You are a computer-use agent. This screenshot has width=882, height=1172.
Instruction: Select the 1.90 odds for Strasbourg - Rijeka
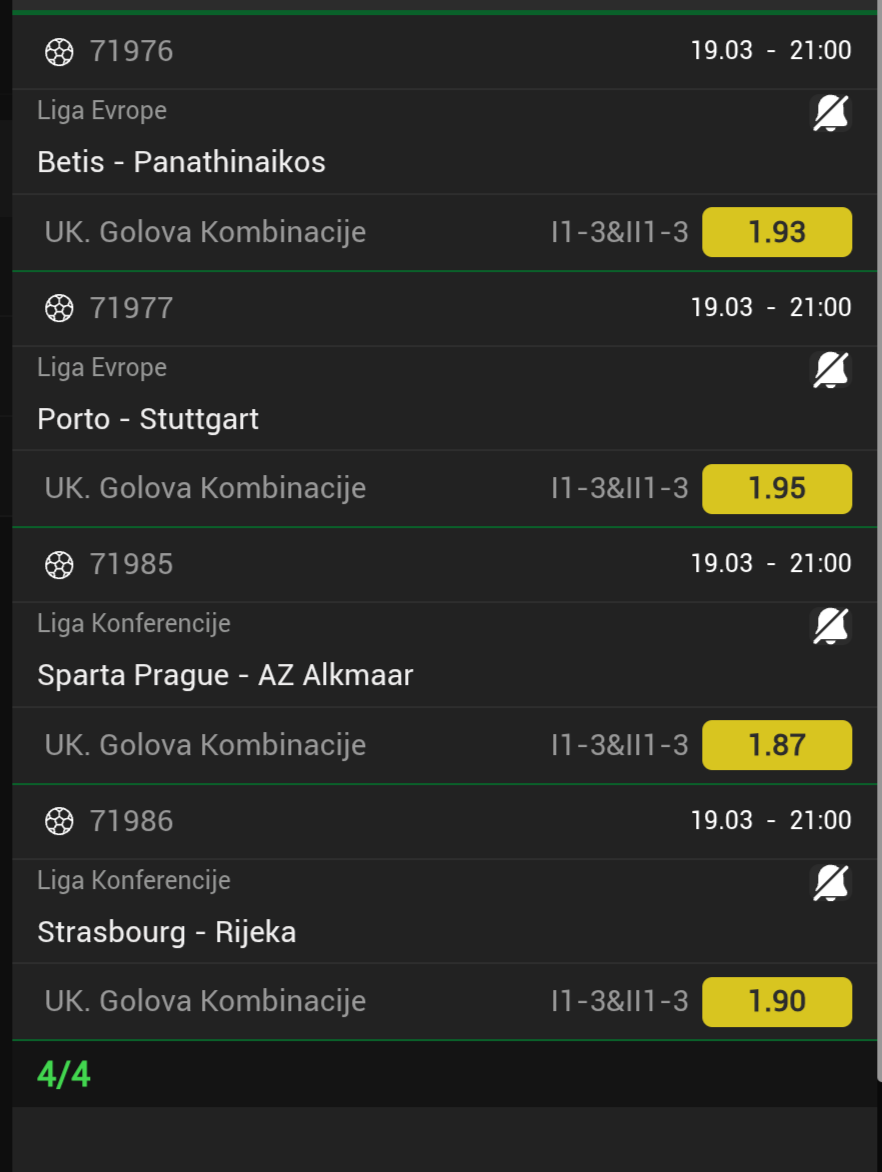click(x=776, y=1002)
